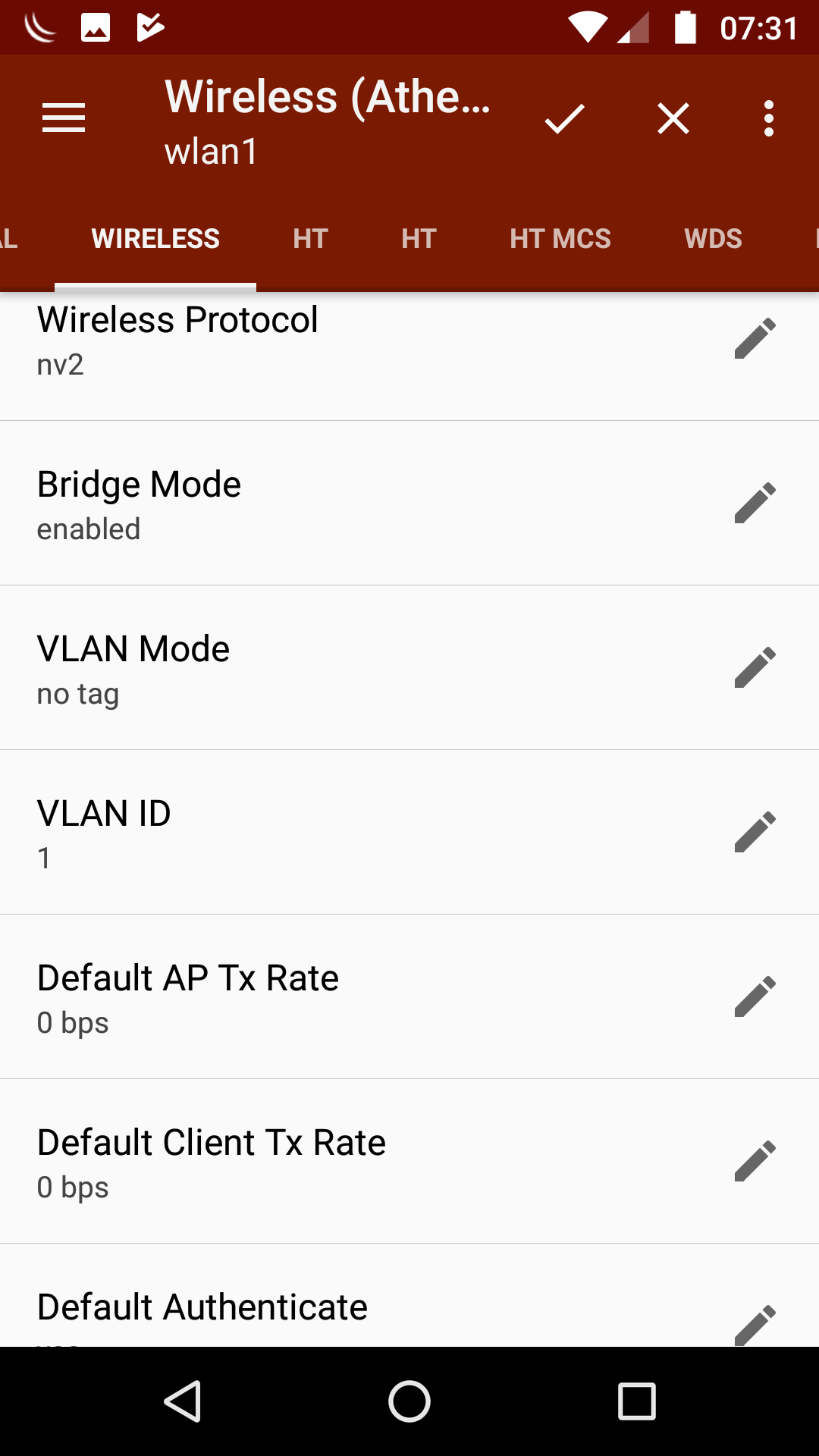Select the WIRELESS tab
819x1456 pixels.
[x=155, y=239]
